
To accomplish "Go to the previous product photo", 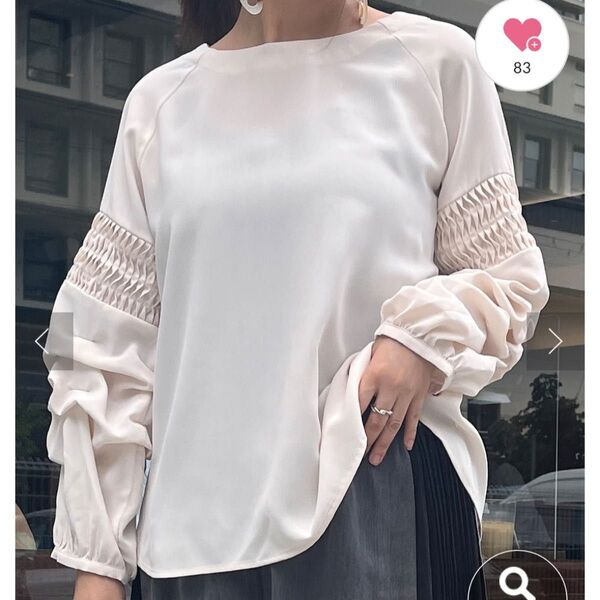I will (43, 341).
